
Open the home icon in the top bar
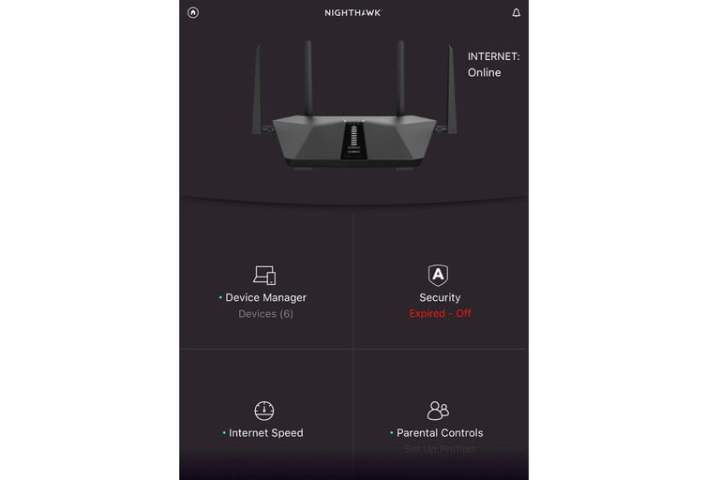click(193, 13)
